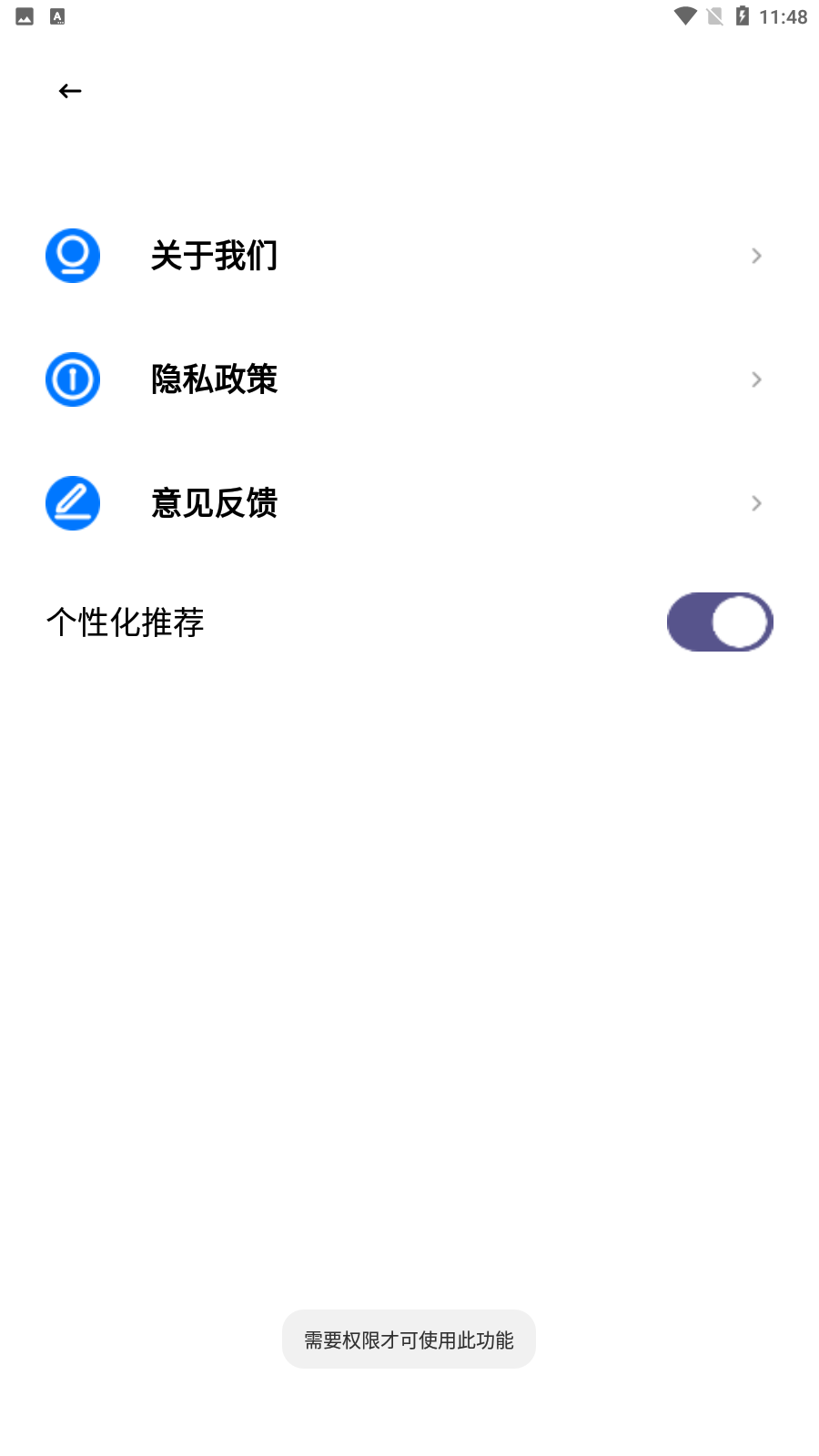
Task: Tap the 隐私政策 info icon
Action: (x=73, y=379)
